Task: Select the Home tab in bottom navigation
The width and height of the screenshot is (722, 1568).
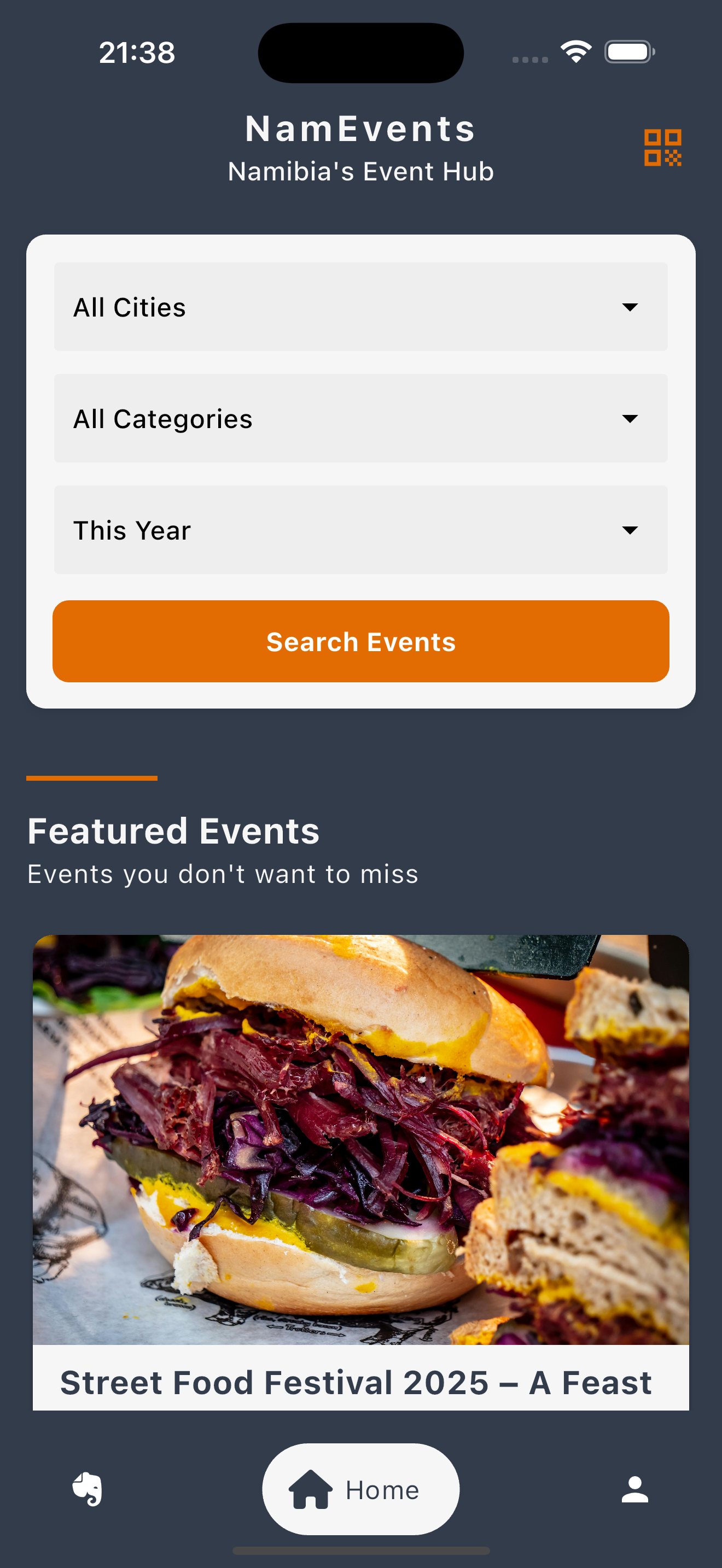Action: click(361, 1490)
